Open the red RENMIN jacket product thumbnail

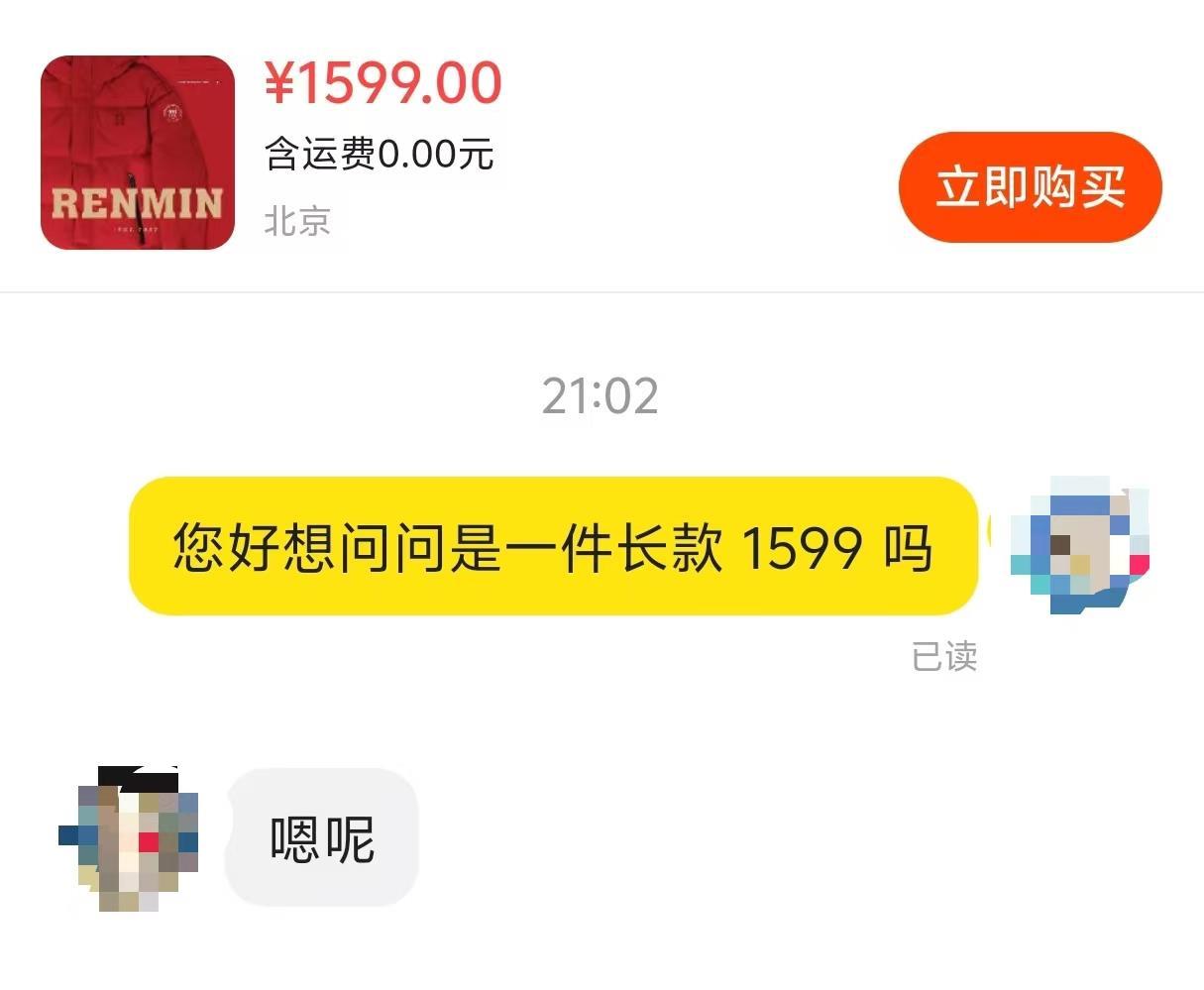(x=138, y=153)
